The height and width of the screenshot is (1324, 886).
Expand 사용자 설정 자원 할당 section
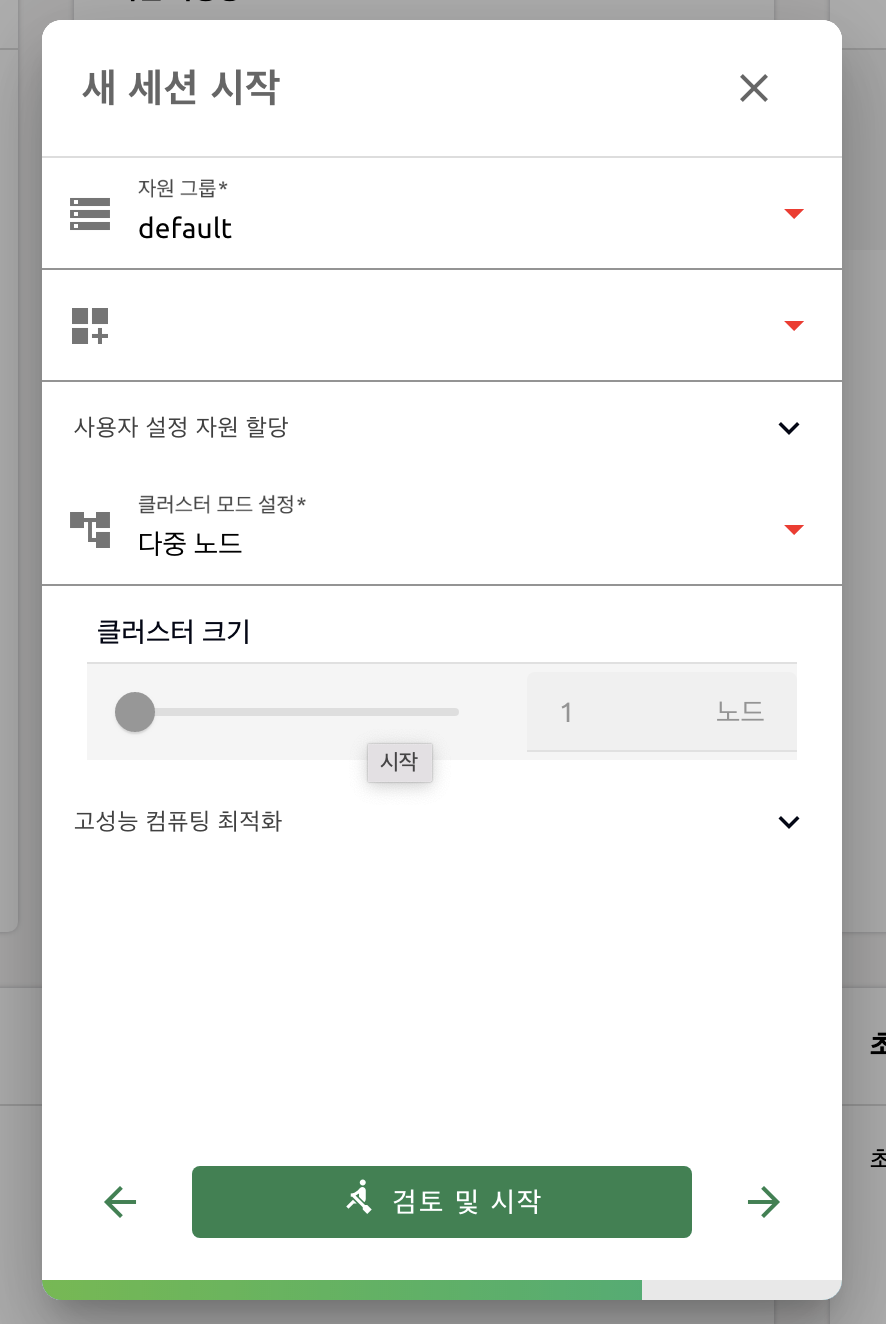pos(440,428)
